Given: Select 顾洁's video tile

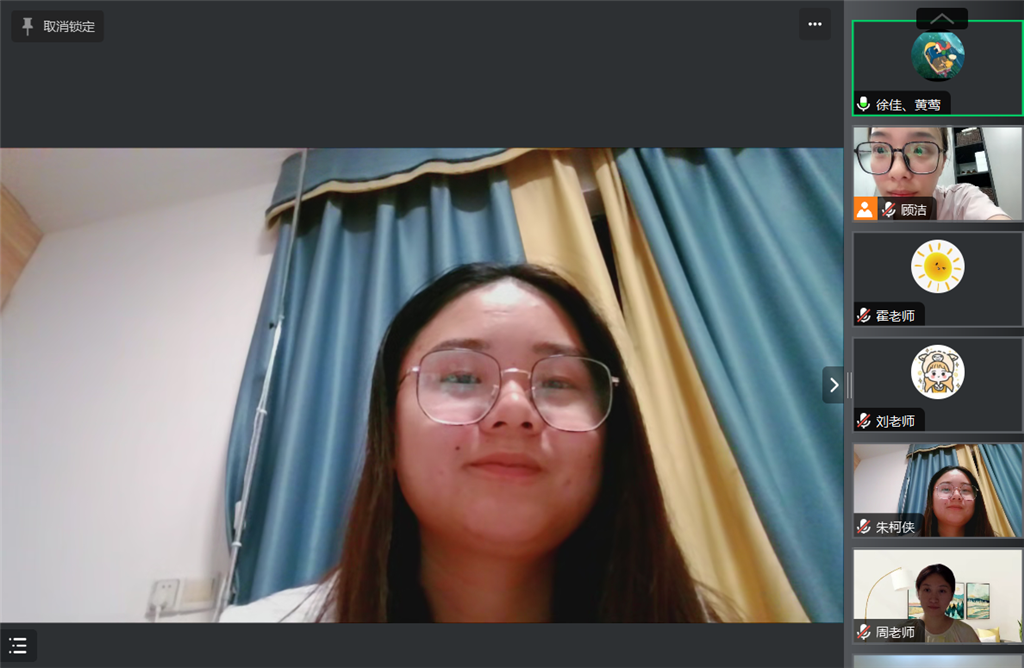Looking at the screenshot, I should [x=937, y=173].
